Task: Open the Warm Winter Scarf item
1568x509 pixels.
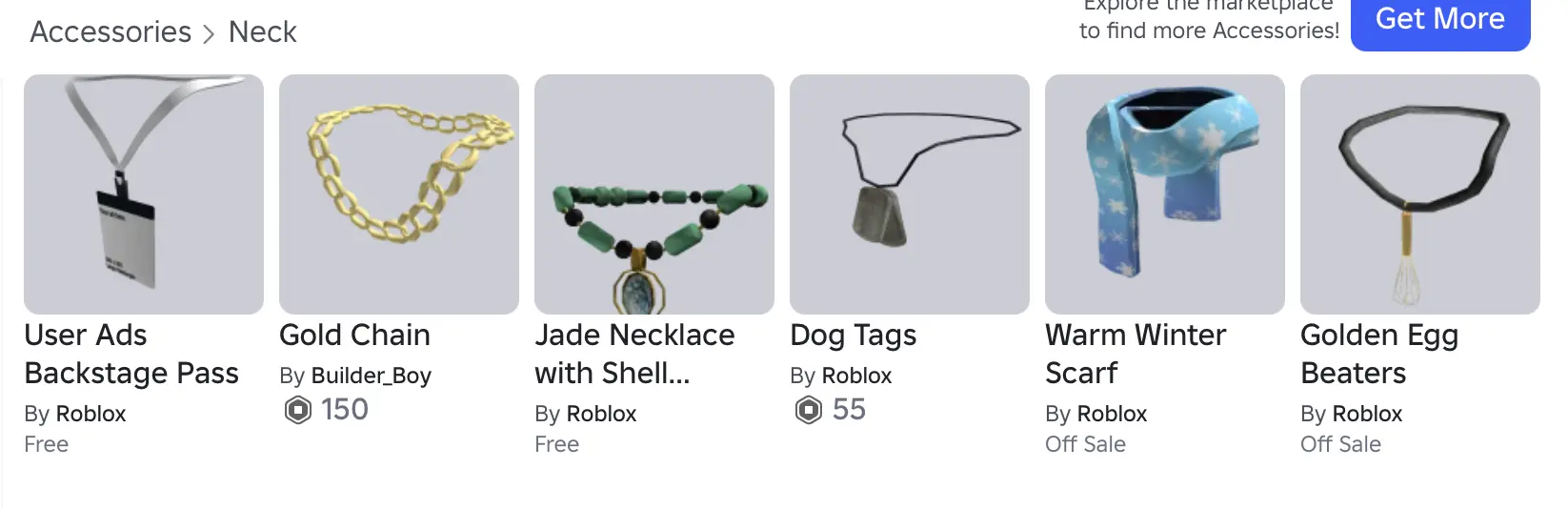Action: click(1164, 194)
